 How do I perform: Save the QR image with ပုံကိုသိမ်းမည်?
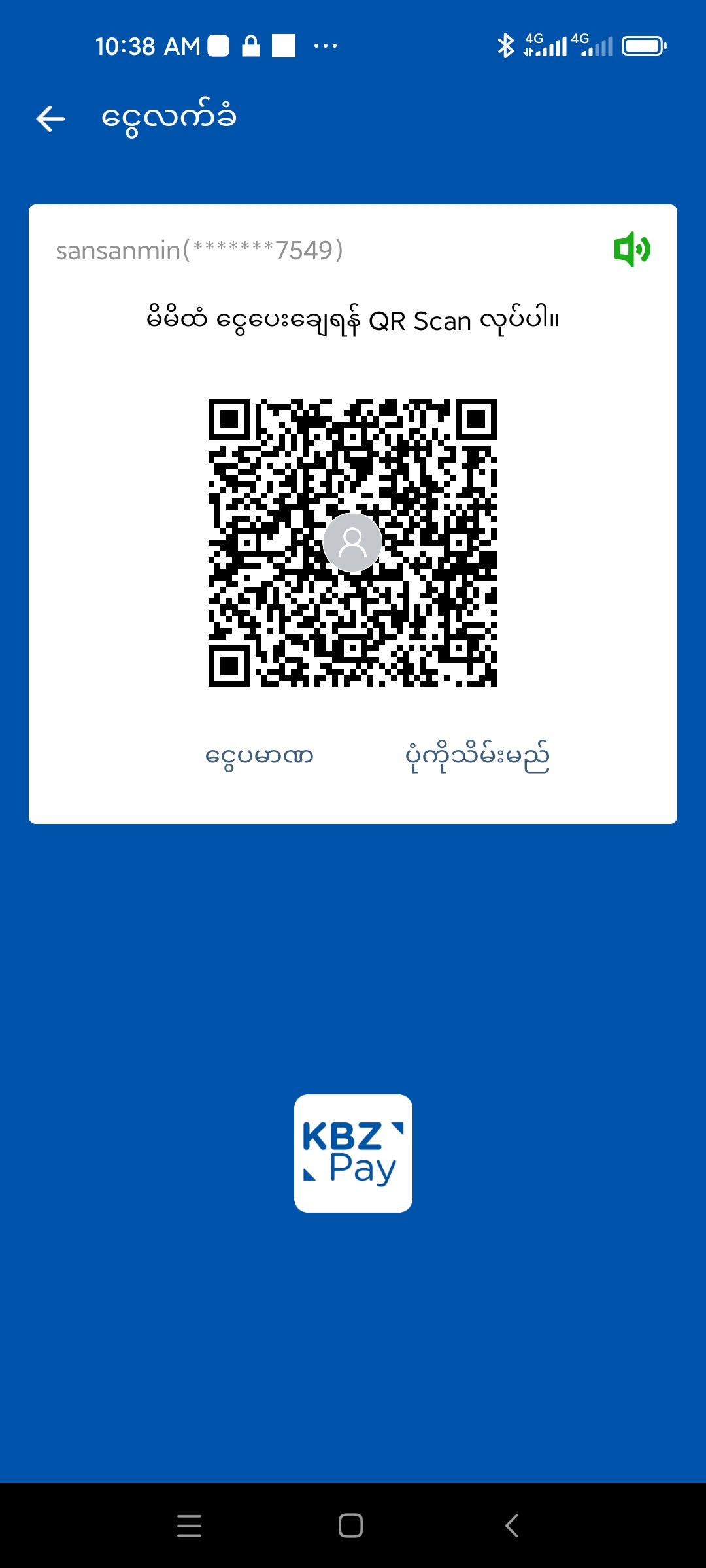tap(477, 757)
